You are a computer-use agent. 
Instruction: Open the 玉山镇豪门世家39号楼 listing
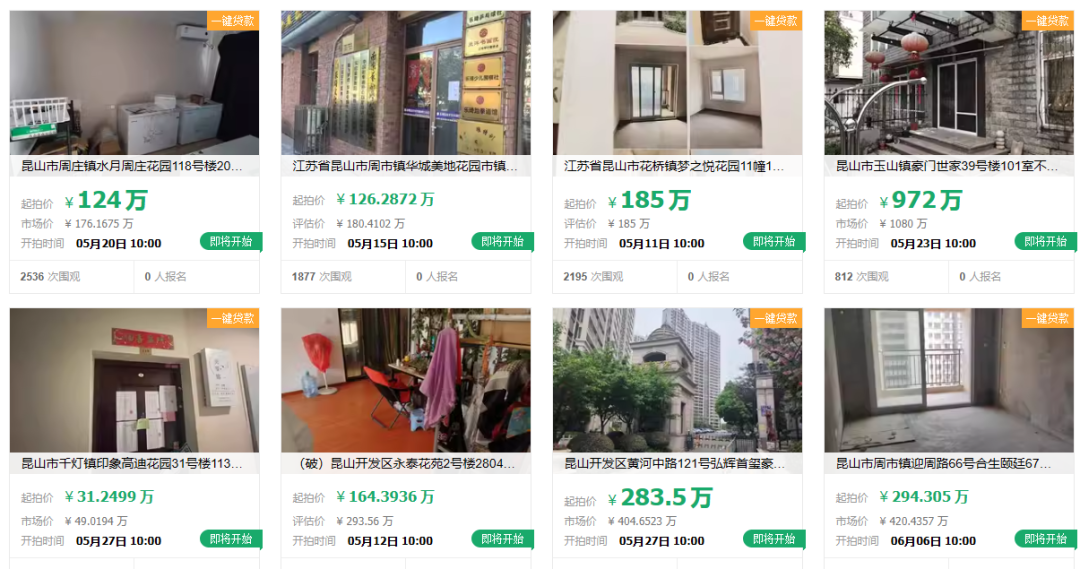point(948,166)
